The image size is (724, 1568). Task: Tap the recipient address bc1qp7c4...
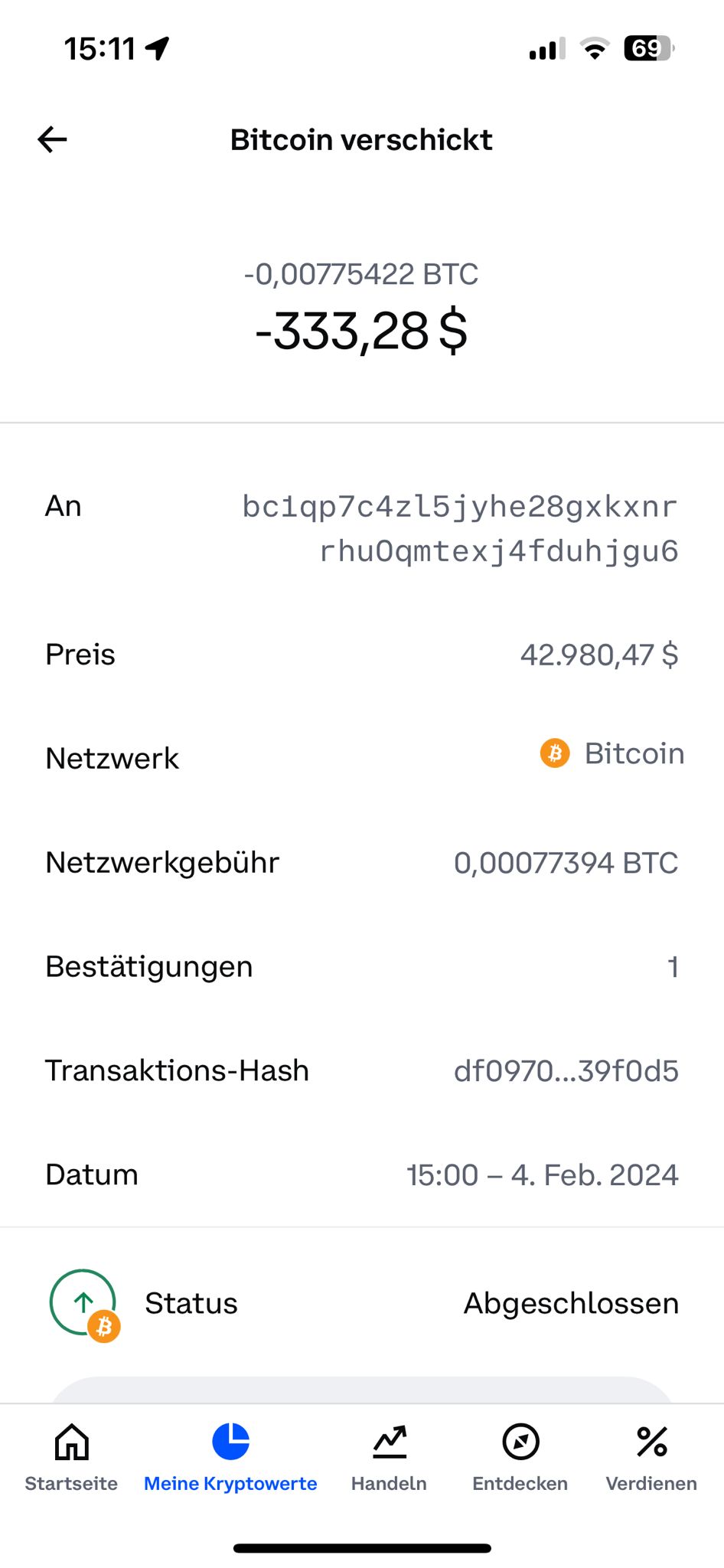(x=460, y=528)
